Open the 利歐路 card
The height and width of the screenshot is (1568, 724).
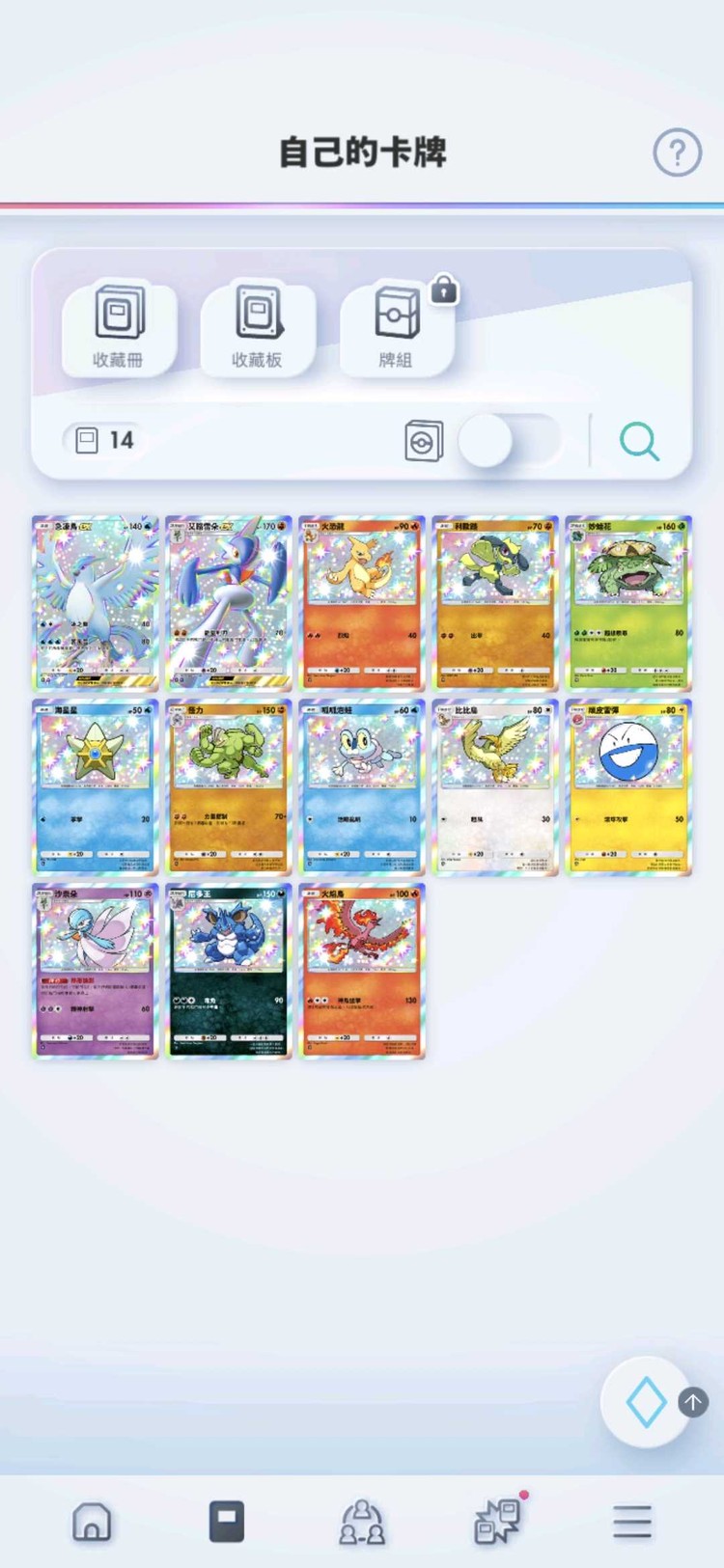click(495, 602)
